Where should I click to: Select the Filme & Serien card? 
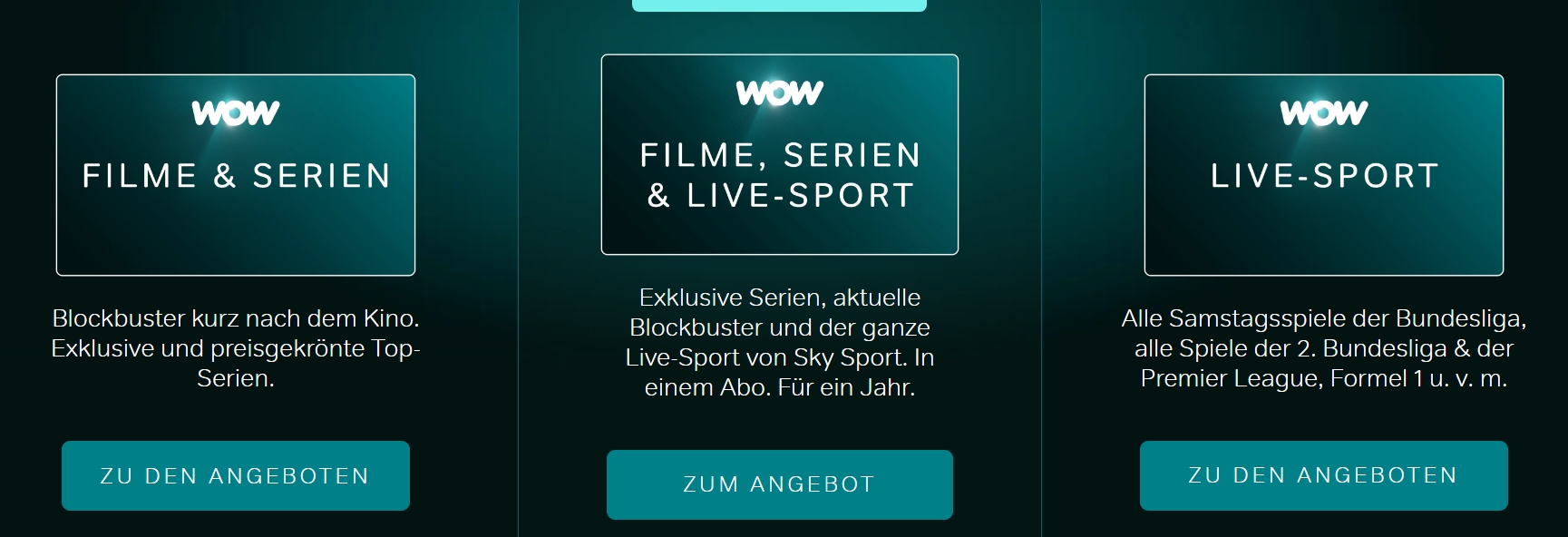(x=235, y=174)
